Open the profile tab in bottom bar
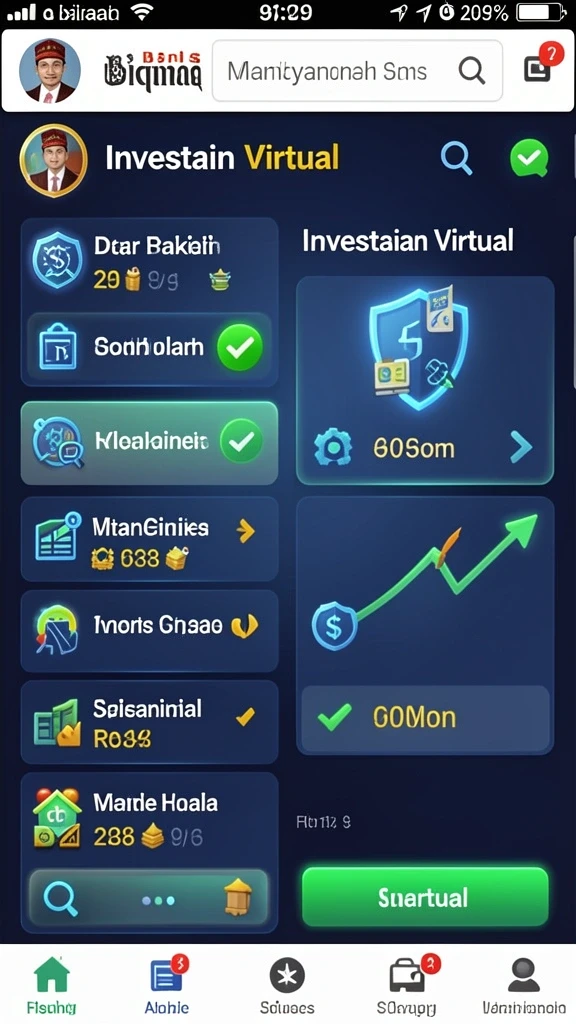576x1024 pixels. click(524, 985)
